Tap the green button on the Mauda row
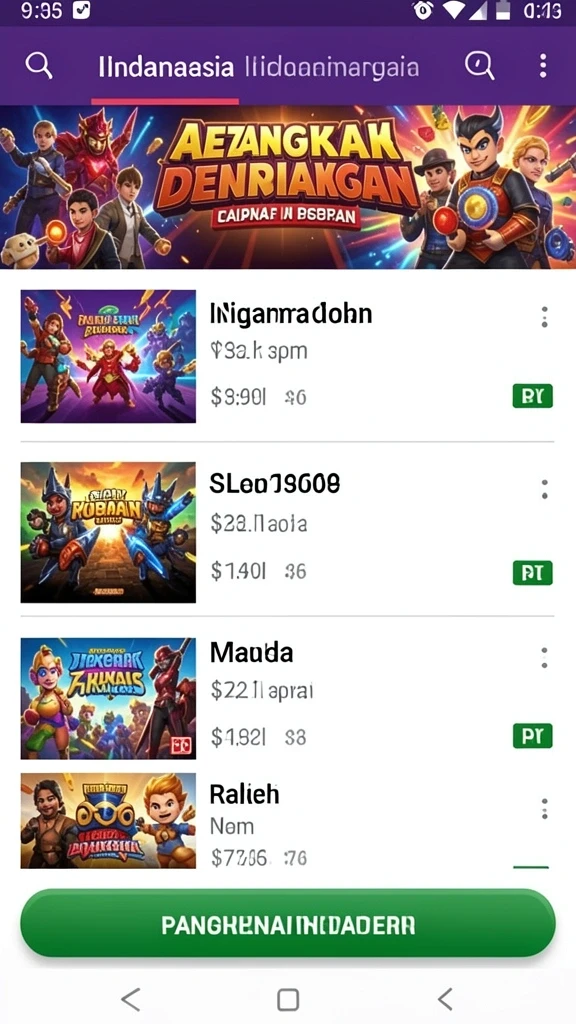The height and width of the screenshot is (1024, 576). [532, 736]
